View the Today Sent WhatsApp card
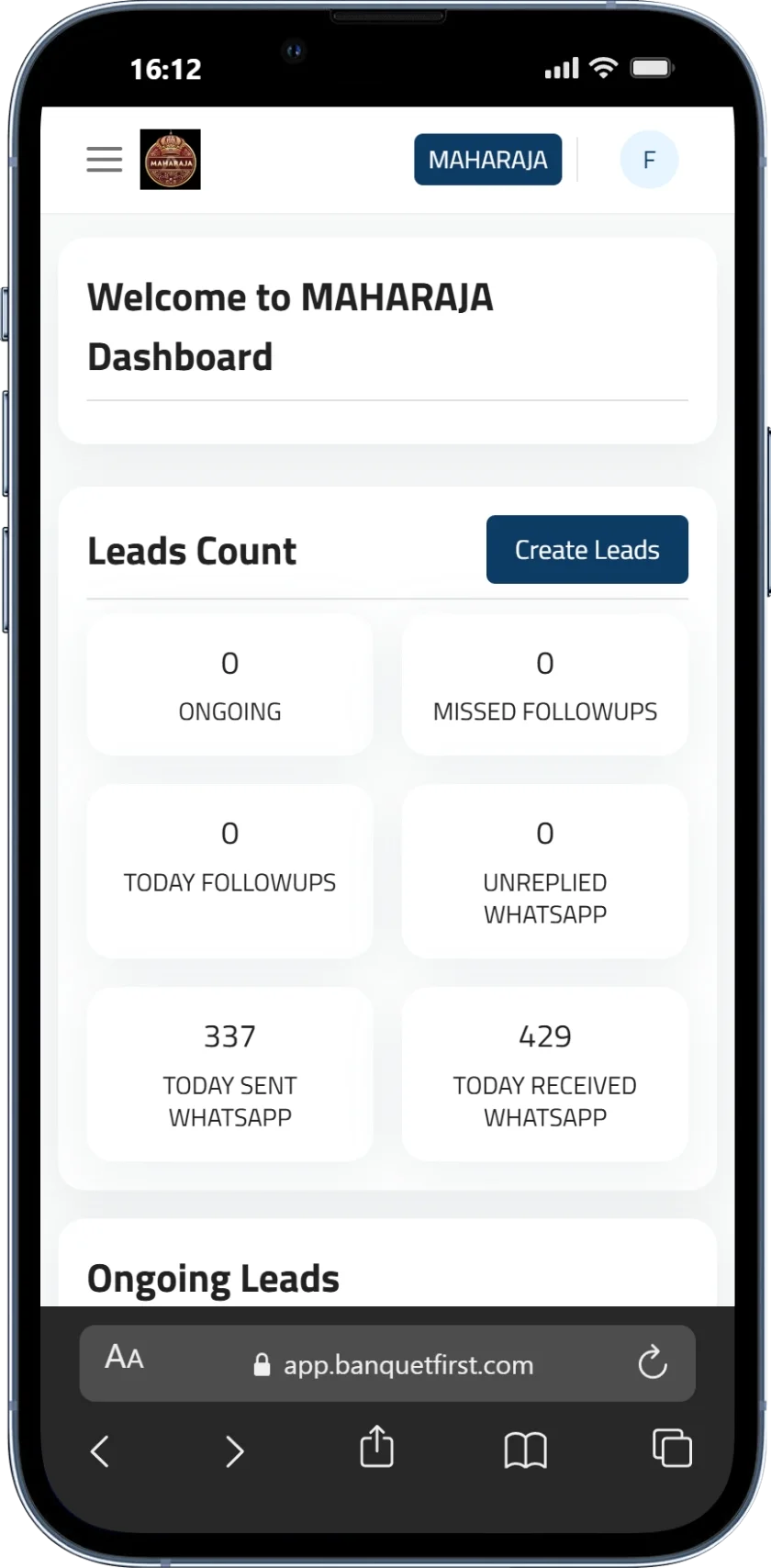This screenshot has height=1568, width=771. click(x=229, y=1073)
